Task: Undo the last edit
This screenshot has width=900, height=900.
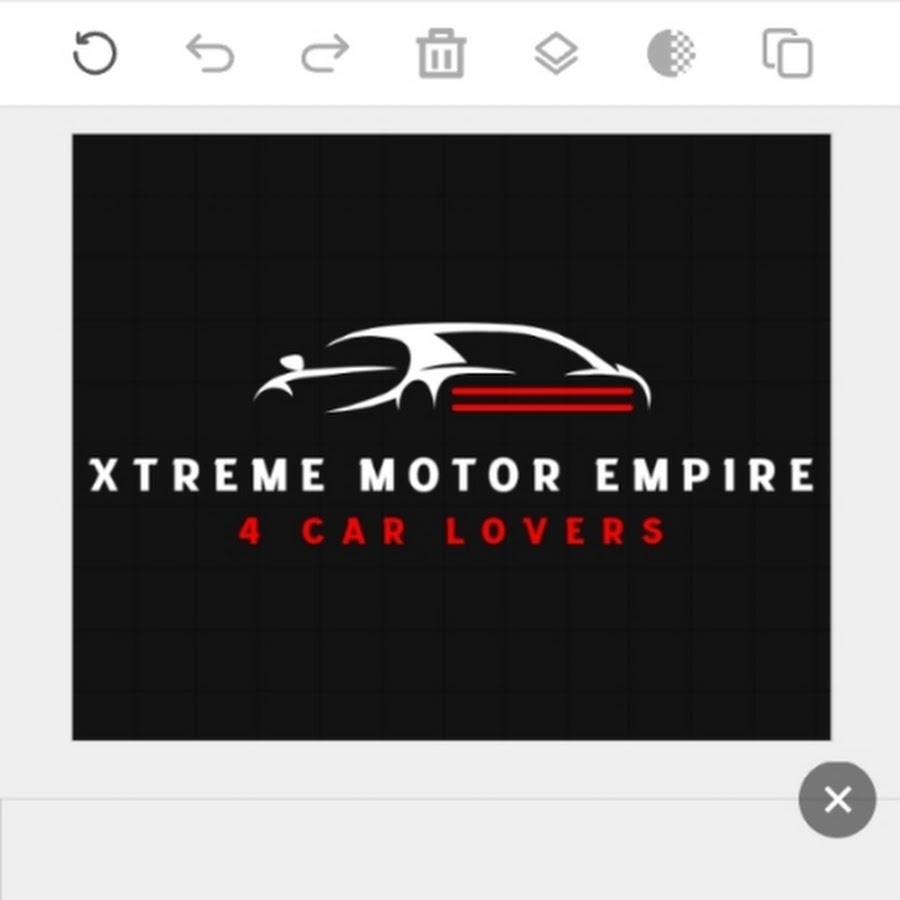Action: point(210,53)
